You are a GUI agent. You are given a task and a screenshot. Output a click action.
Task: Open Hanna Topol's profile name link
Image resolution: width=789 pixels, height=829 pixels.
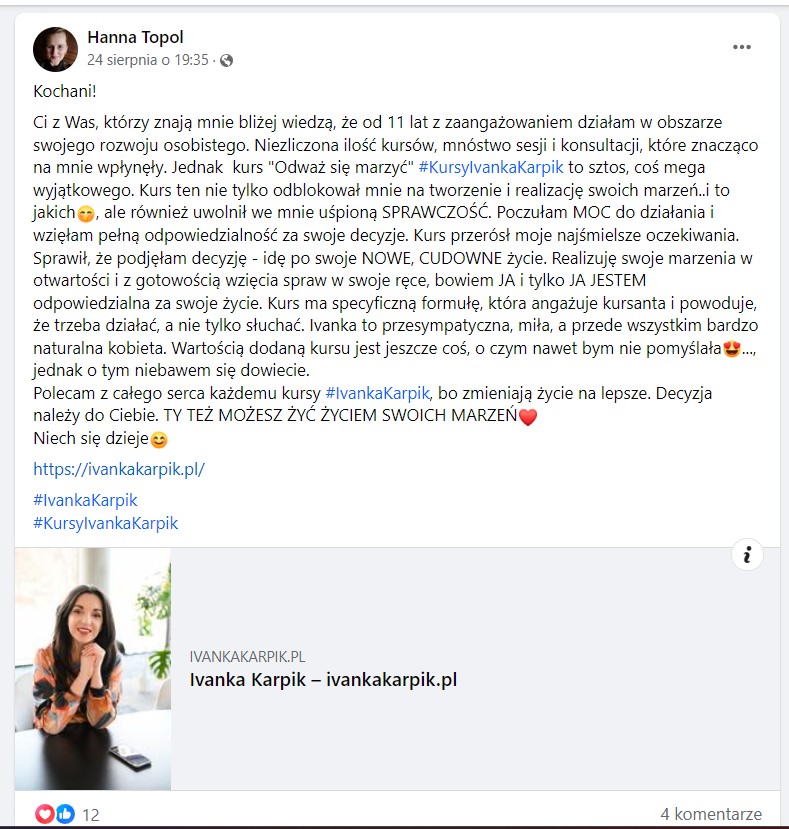135,38
